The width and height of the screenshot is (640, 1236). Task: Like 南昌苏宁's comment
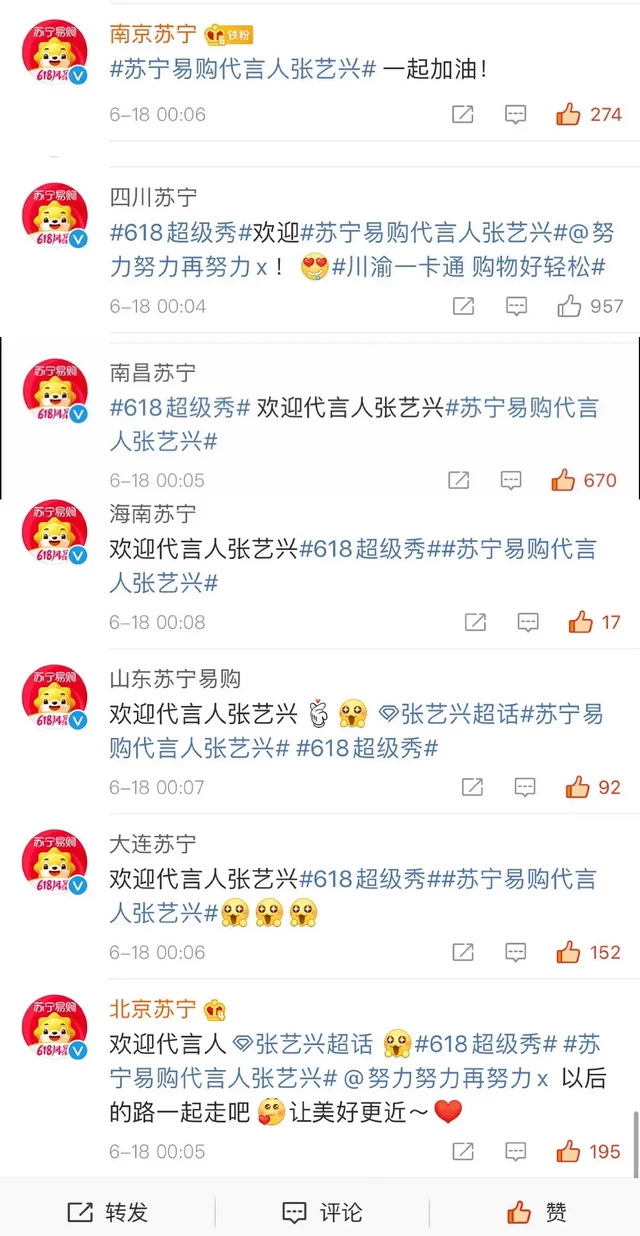(x=564, y=480)
